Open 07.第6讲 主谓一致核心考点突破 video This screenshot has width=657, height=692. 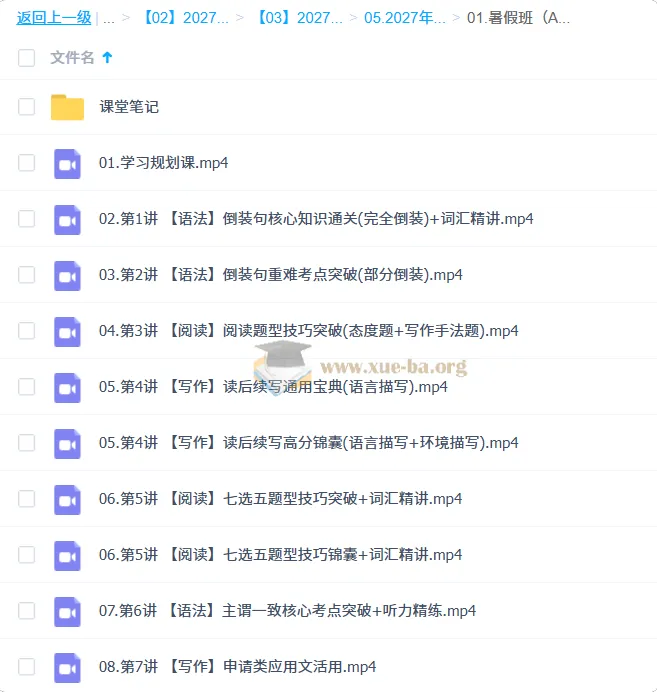(287, 611)
